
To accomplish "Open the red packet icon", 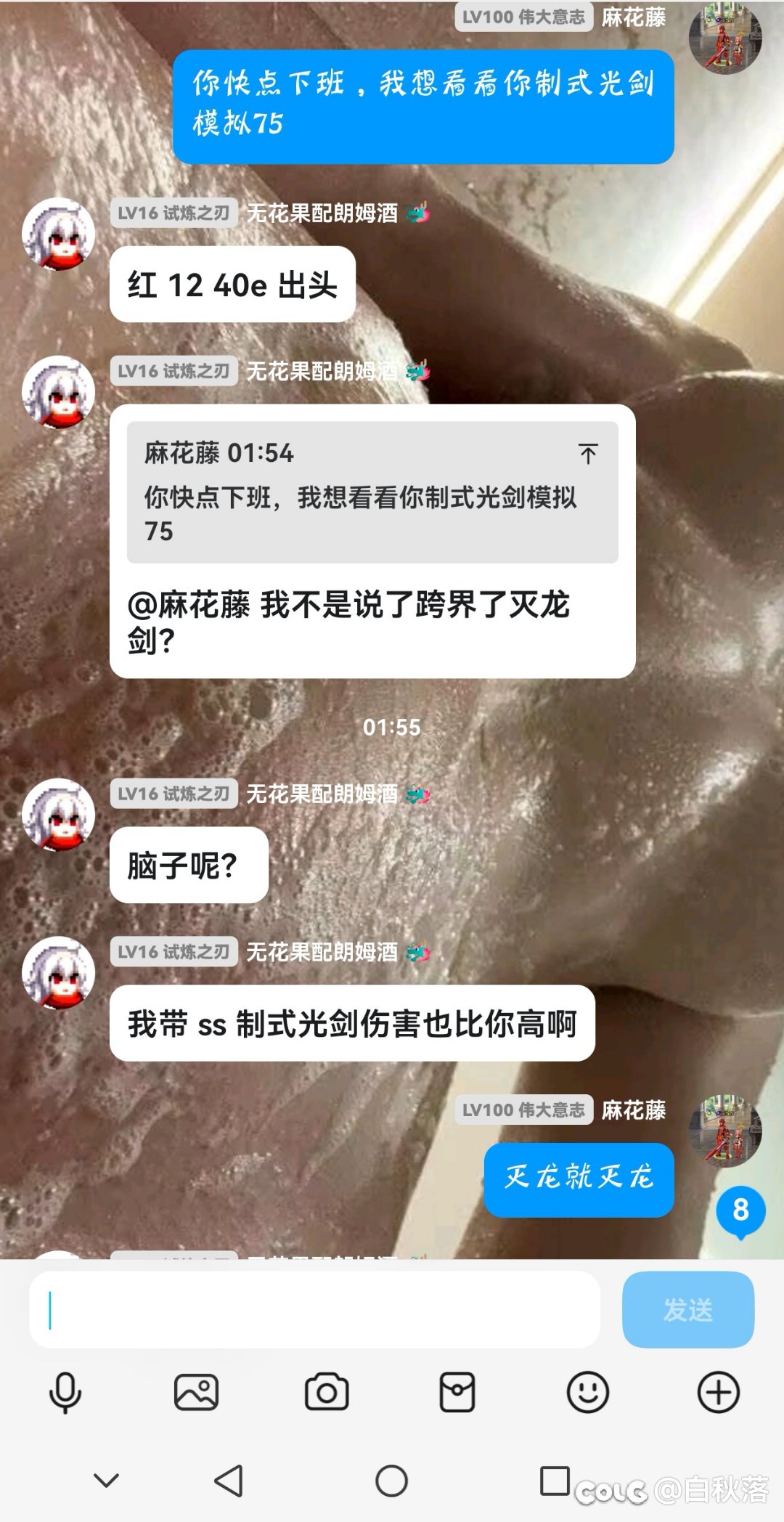I will pos(457,1392).
